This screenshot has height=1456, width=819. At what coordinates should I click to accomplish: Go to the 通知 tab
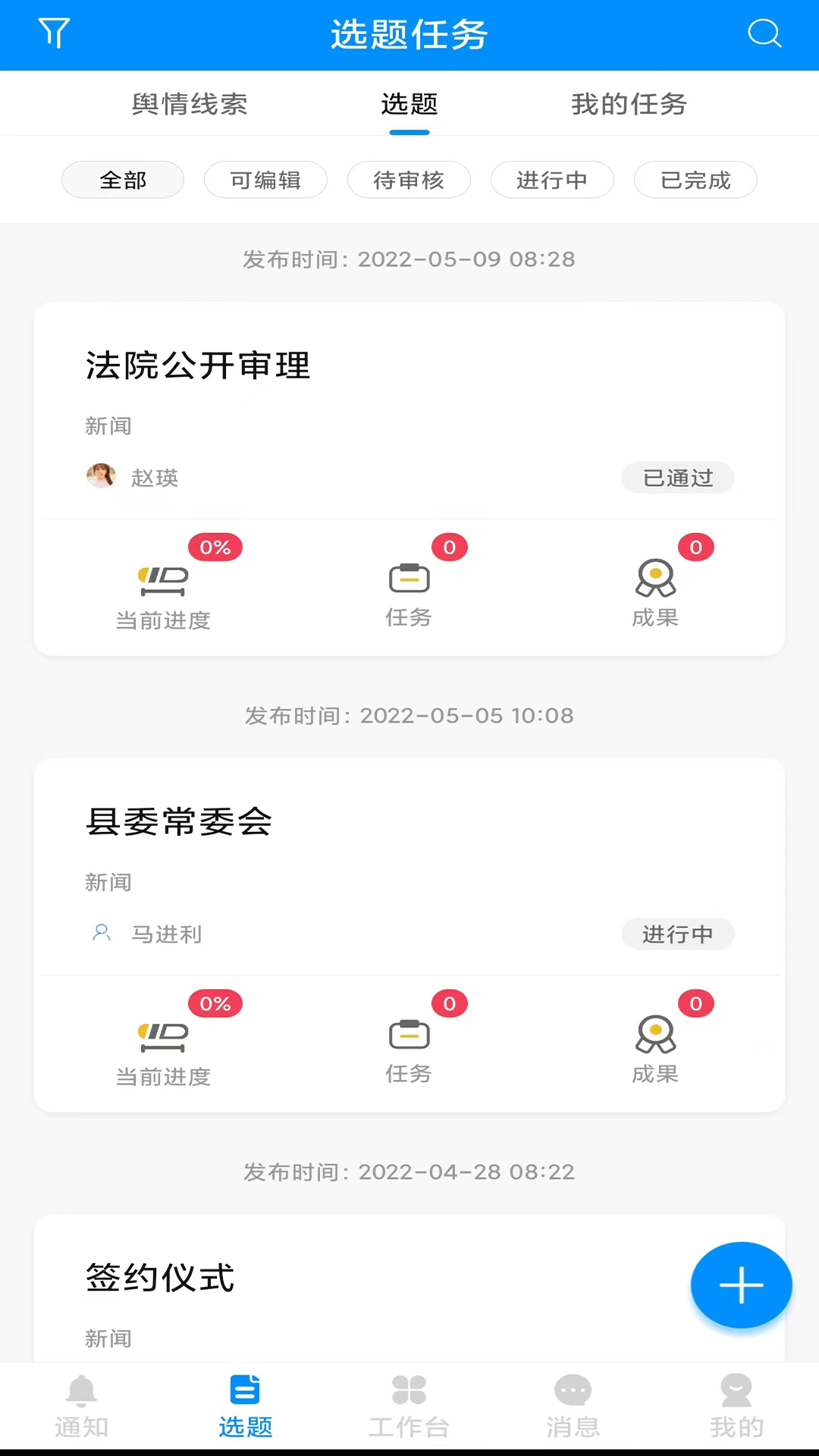pos(82,1407)
